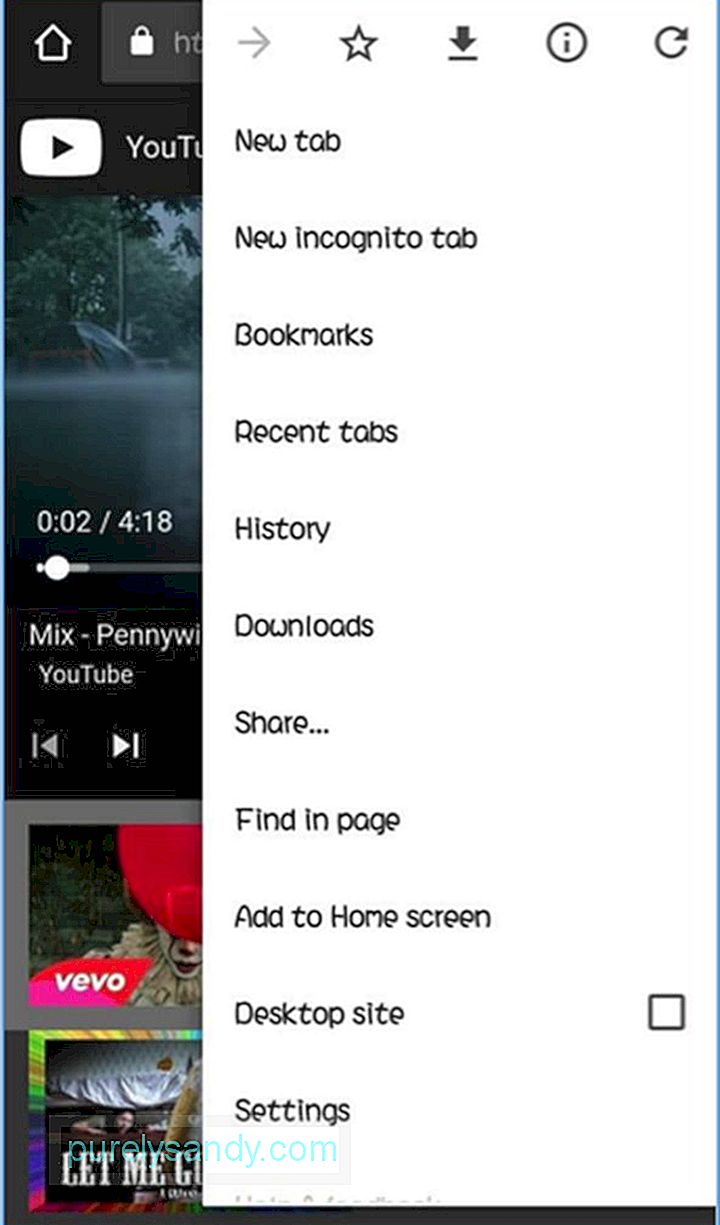Download the current page
Screen dimensions: 720x1225
point(462,44)
